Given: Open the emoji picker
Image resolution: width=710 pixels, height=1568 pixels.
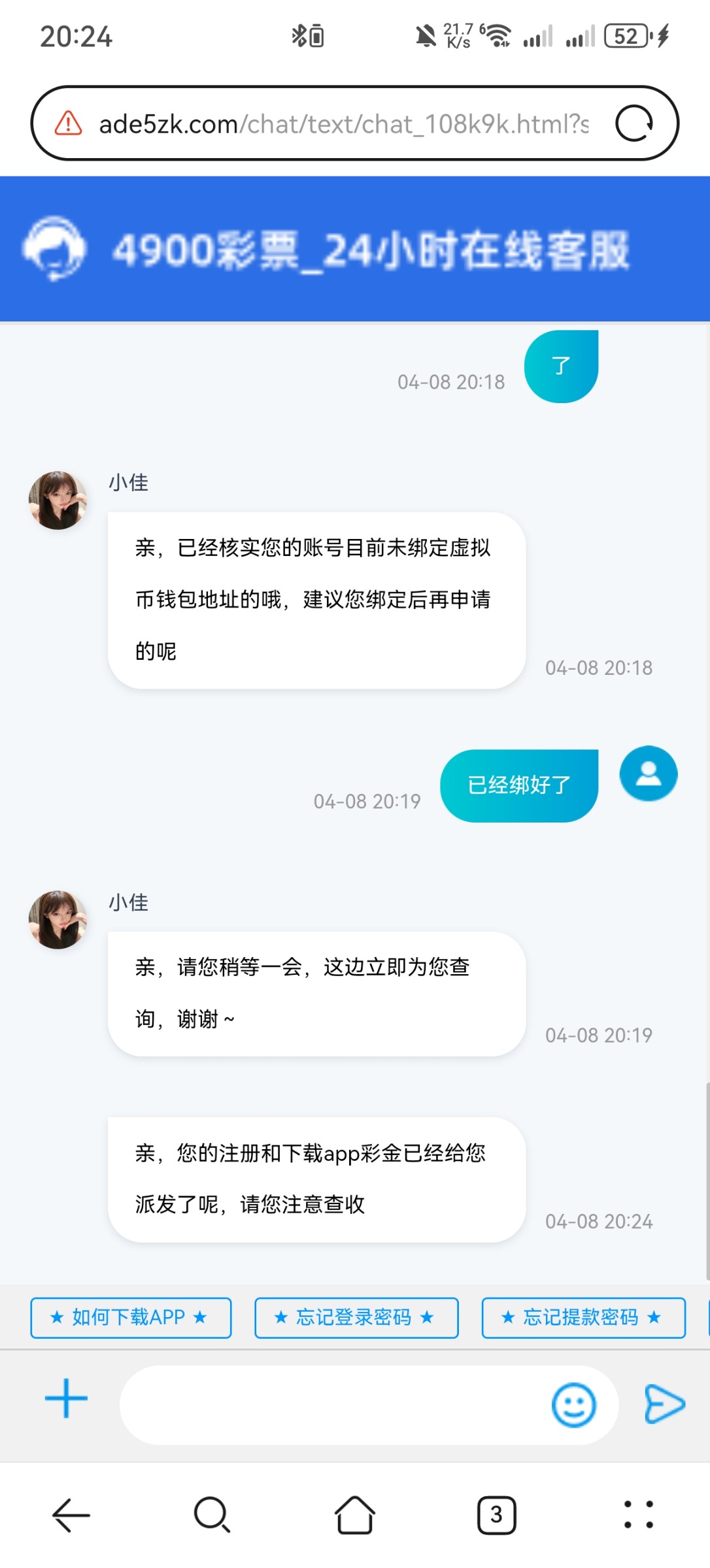Looking at the screenshot, I should 573,1405.
